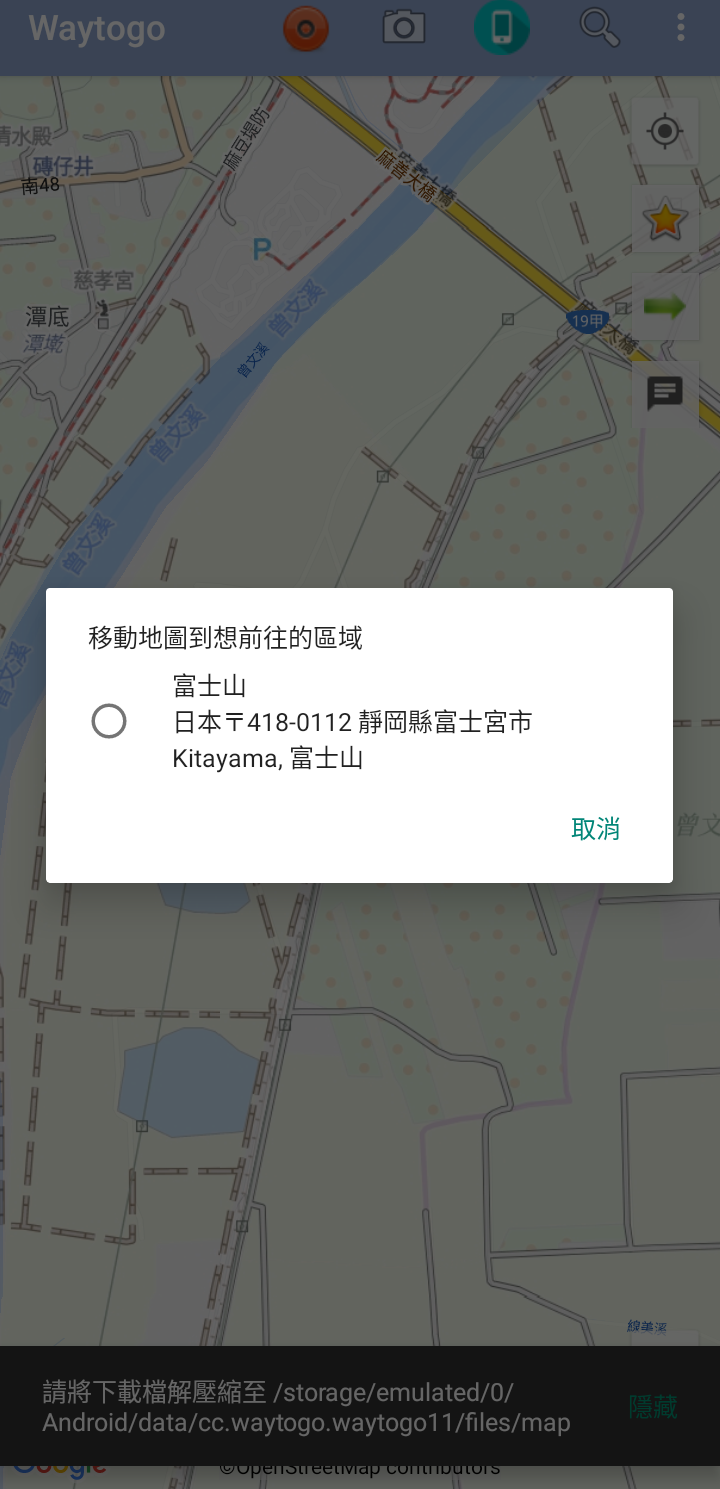
Task: Center the map on my location
Action: 665,131
